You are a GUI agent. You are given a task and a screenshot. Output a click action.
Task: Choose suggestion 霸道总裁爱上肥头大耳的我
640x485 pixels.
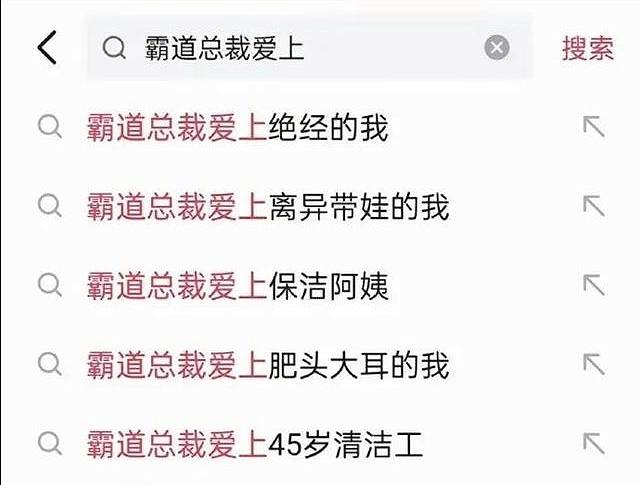click(x=268, y=365)
